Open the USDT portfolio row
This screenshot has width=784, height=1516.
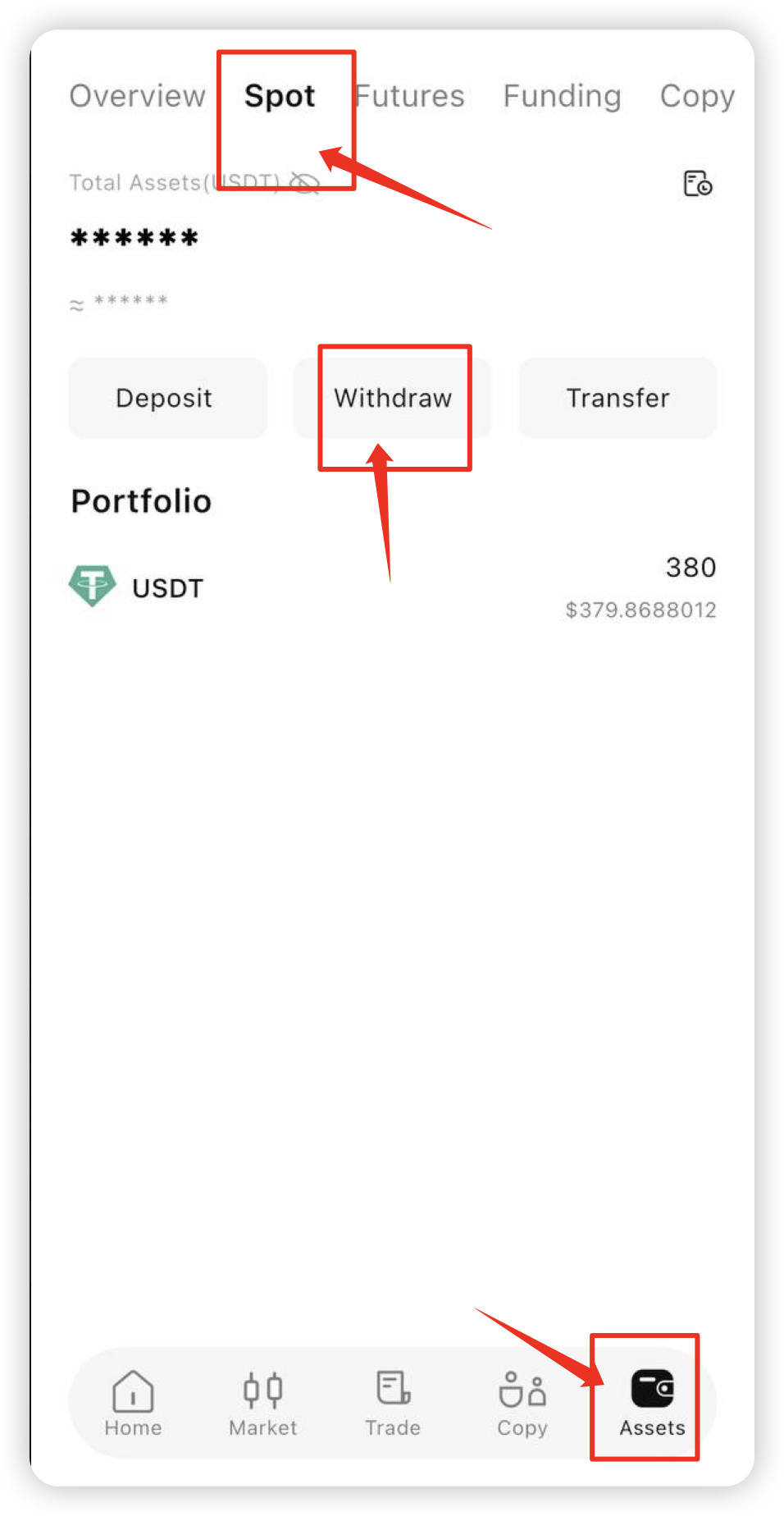click(392, 587)
